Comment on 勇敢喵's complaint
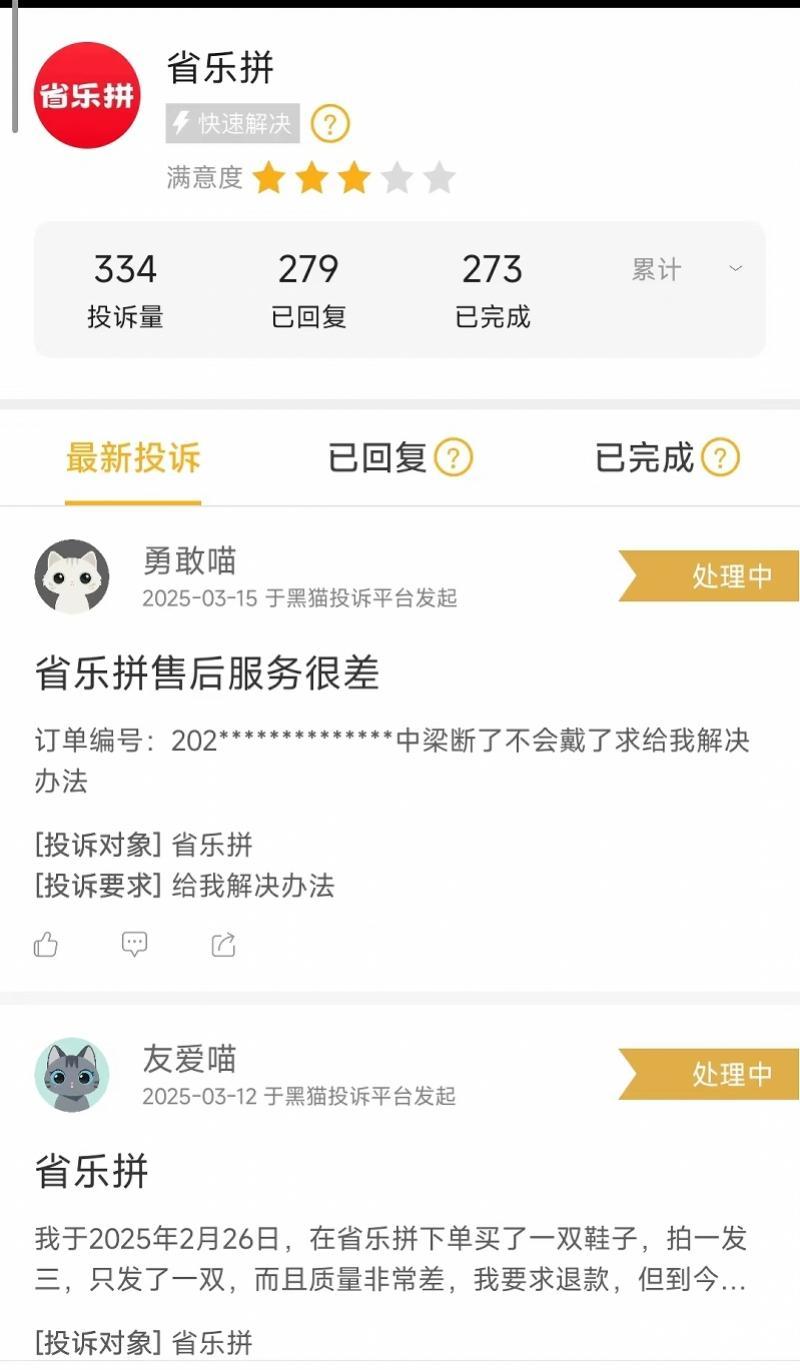 click(134, 944)
